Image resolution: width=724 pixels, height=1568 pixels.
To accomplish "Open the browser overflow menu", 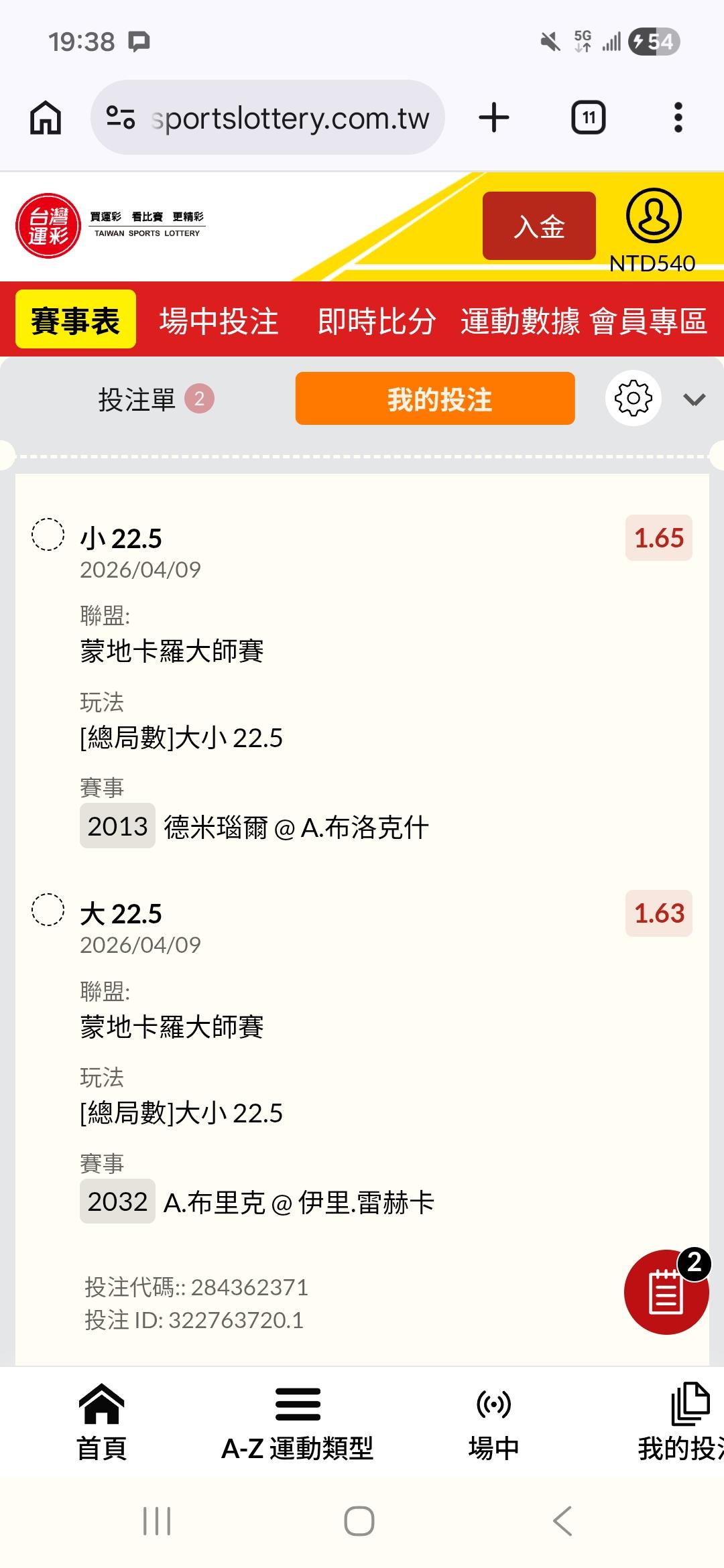I will pyautogui.click(x=678, y=118).
